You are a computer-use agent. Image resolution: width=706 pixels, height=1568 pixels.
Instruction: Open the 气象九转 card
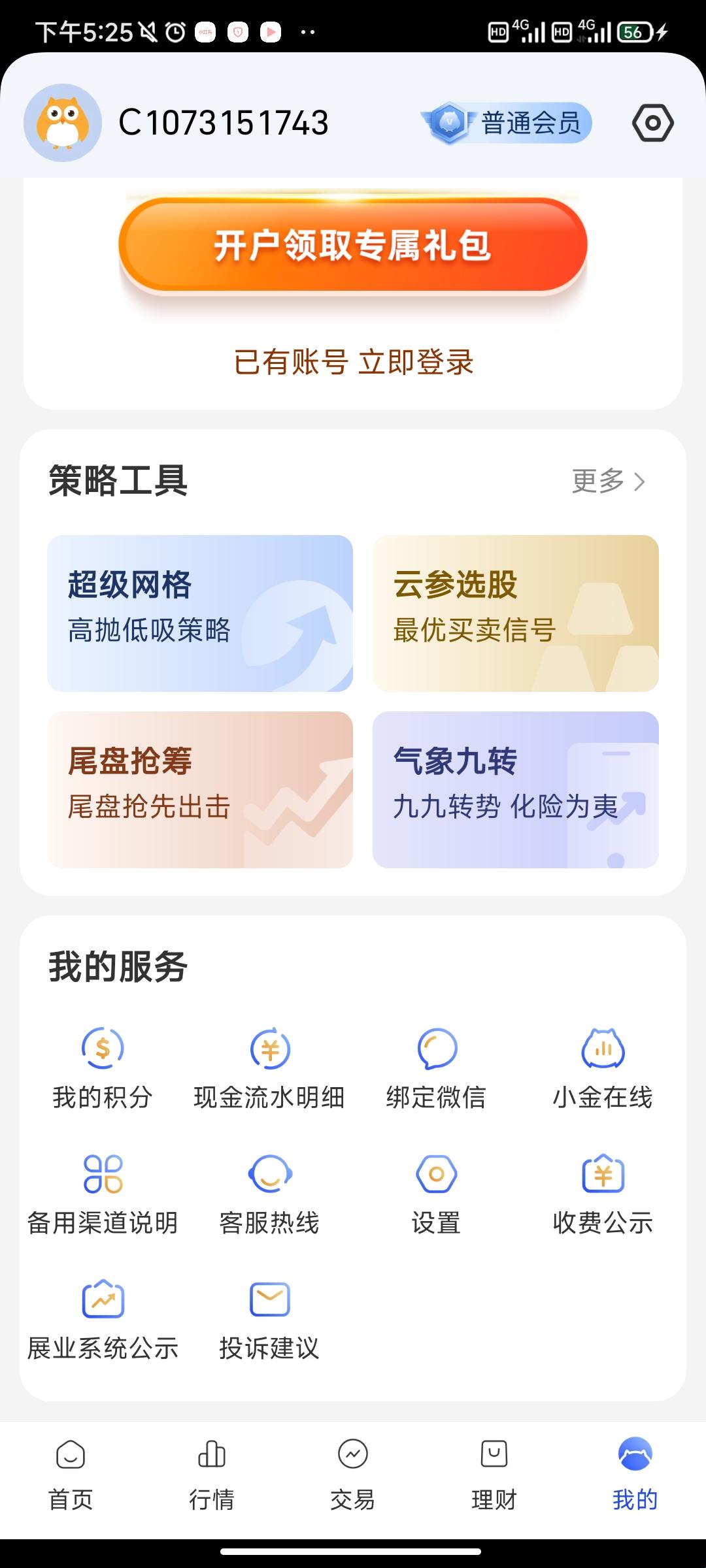click(x=515, y=789)
